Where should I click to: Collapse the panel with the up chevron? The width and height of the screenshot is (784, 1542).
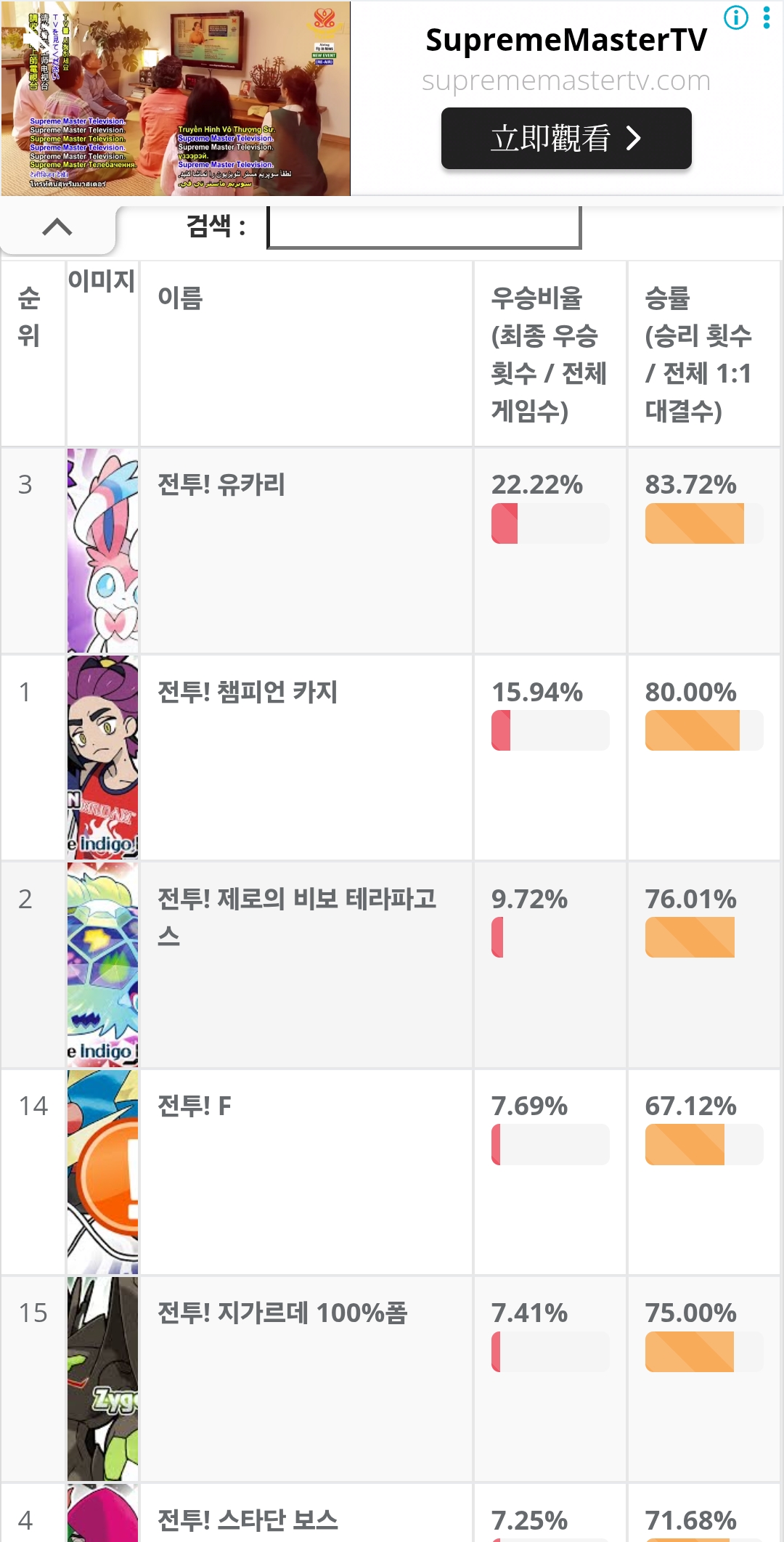coord(57,228)
